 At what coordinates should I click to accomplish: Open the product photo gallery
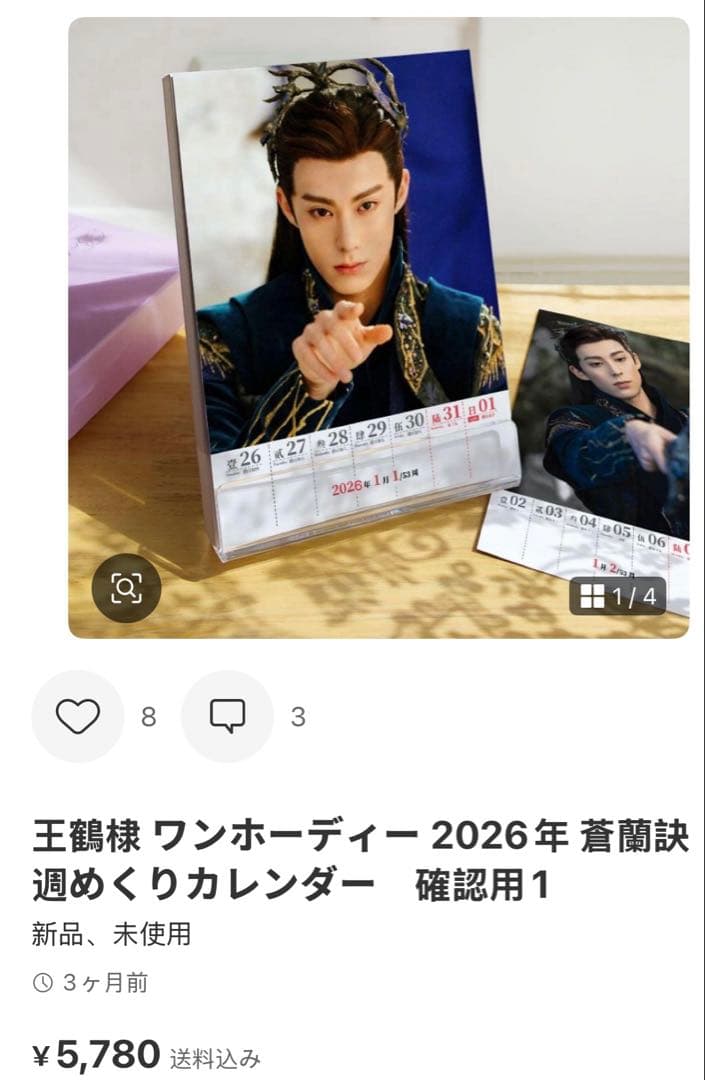pyautogui.click(x=378, y=300)
